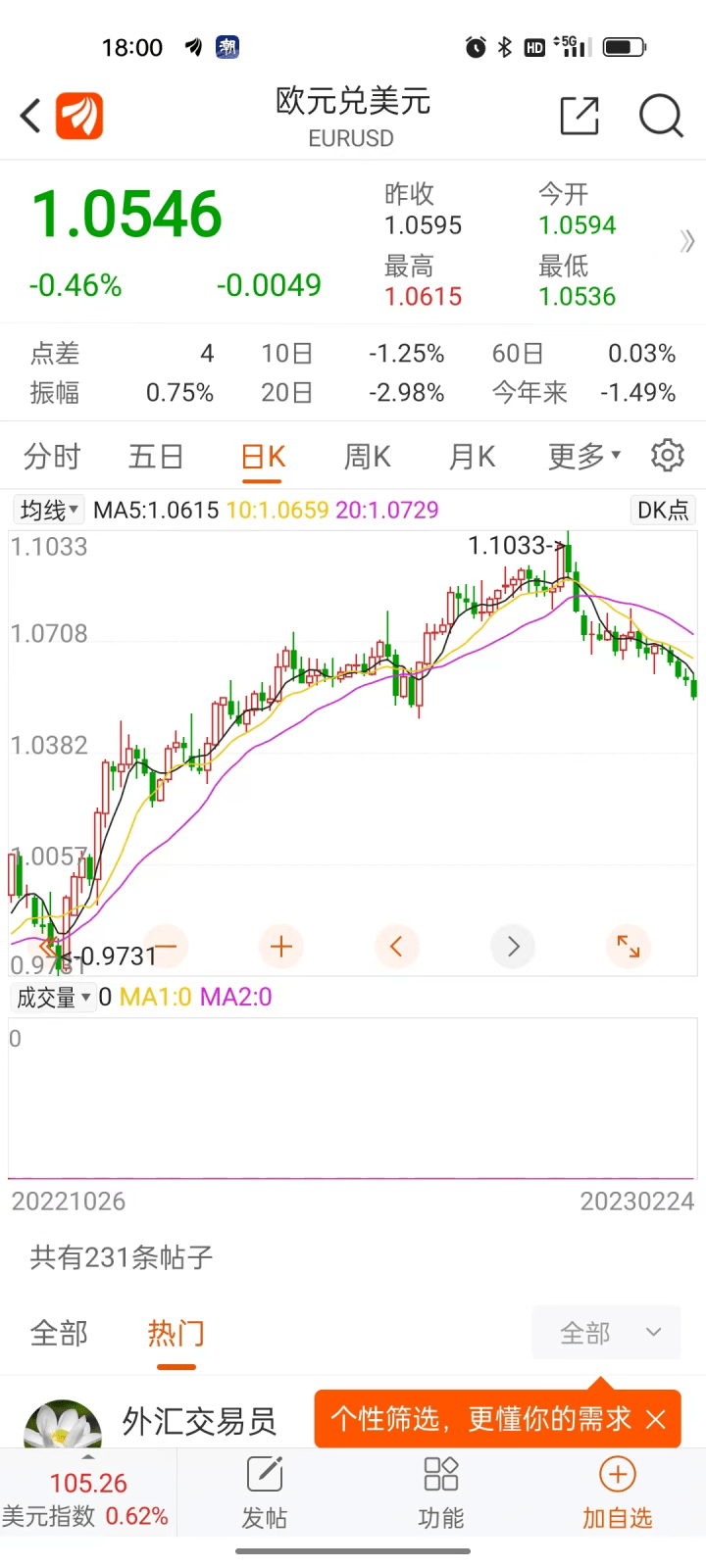
Task: Go back using the top-left arrow
Action: tap(31, 116)
